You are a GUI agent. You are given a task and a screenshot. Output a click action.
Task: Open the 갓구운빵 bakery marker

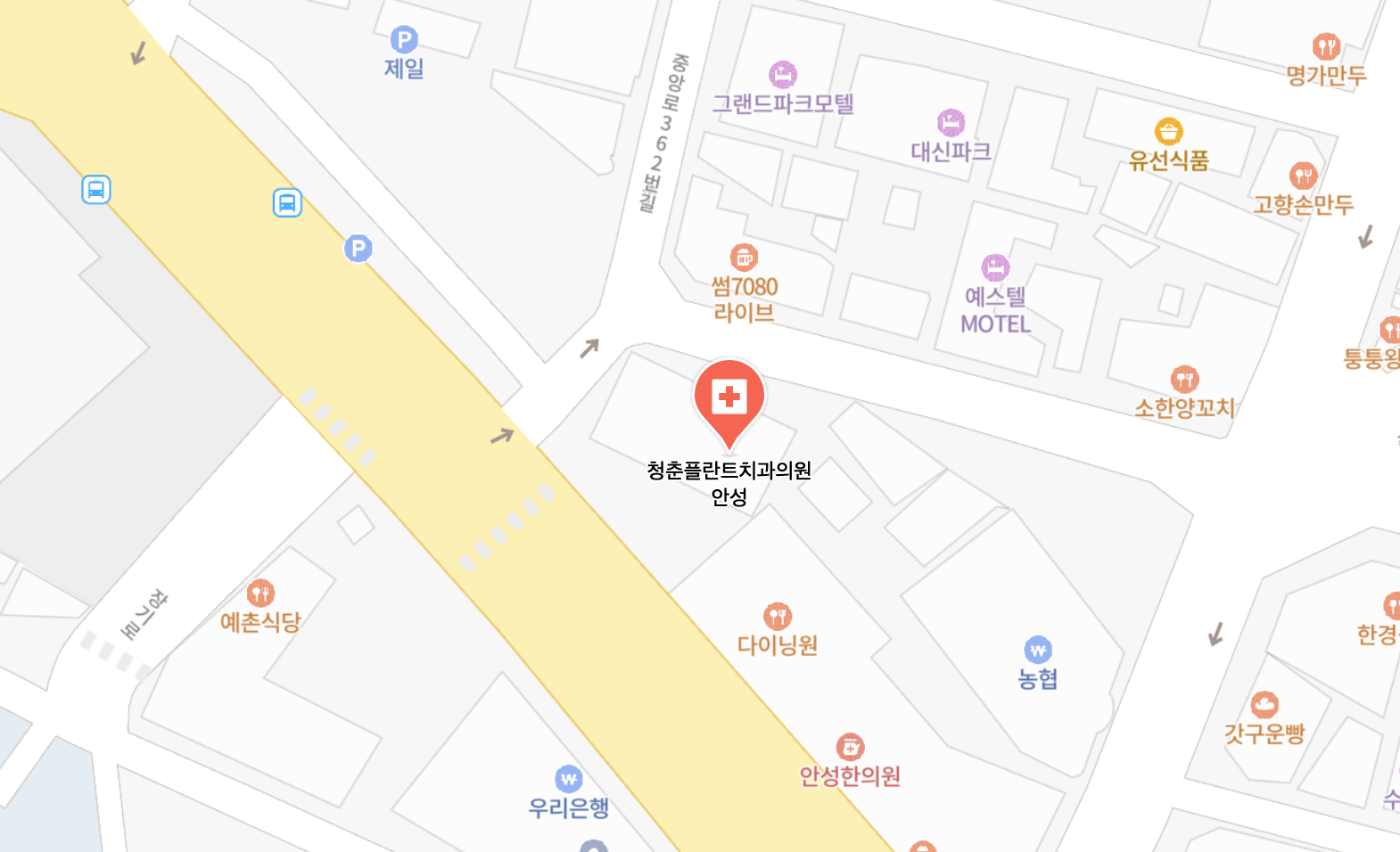[x=1264, y=705]
